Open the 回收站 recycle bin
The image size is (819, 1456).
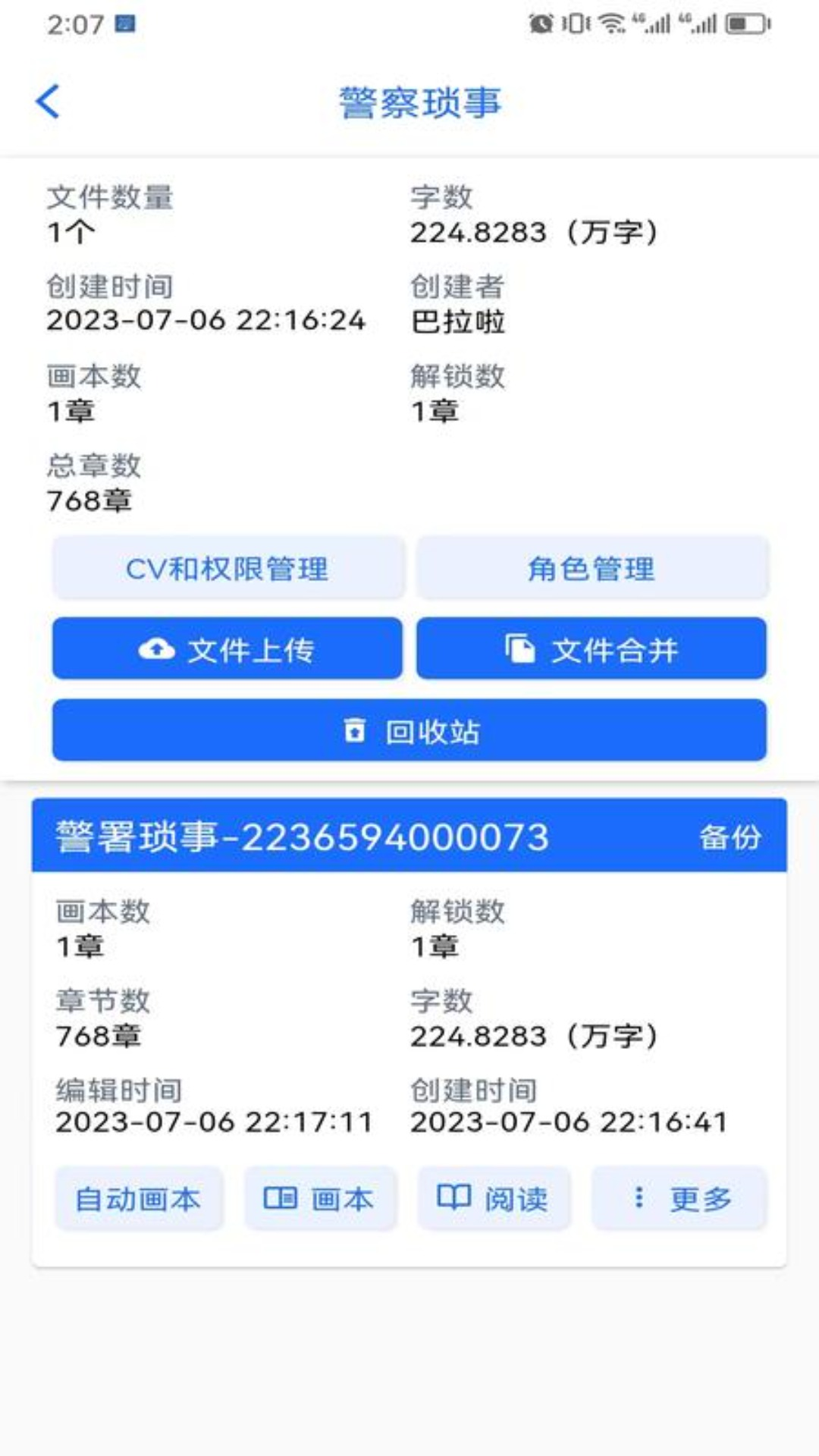coord(409,730)
